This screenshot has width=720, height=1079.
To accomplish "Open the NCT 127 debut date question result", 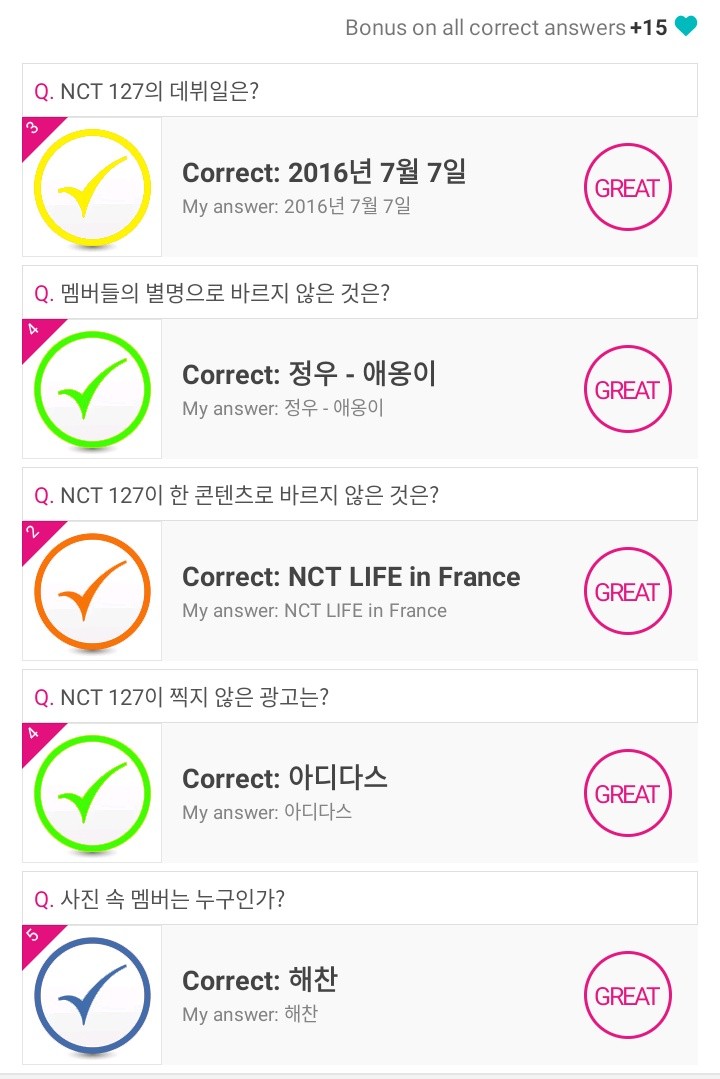I will tap(360, 187).
